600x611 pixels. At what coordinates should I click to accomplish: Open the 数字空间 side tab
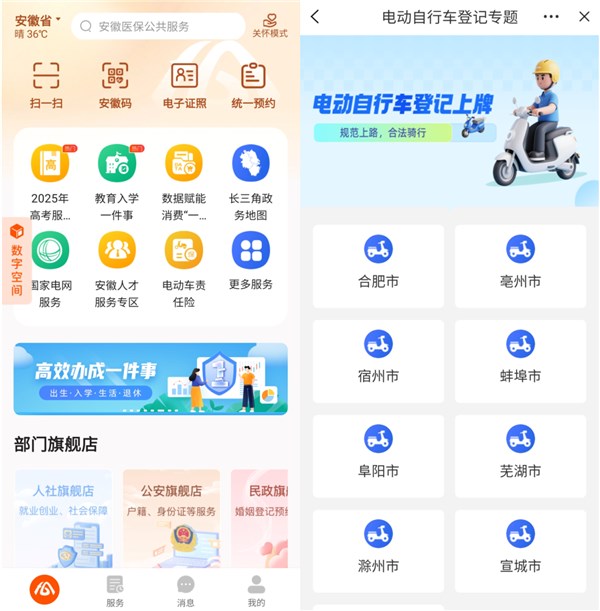16,260
